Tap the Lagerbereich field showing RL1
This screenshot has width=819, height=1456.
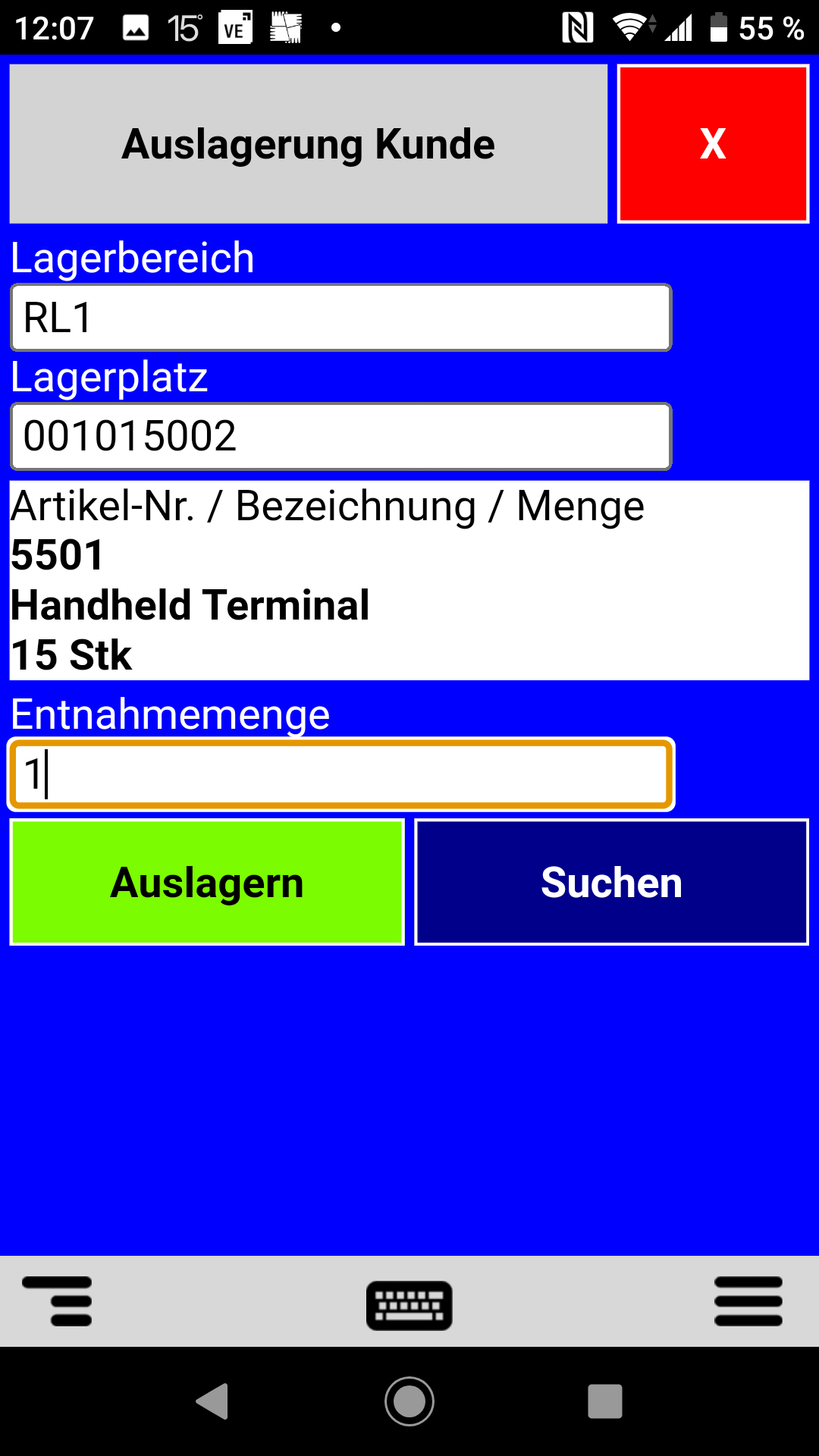[x=341, y=317]
